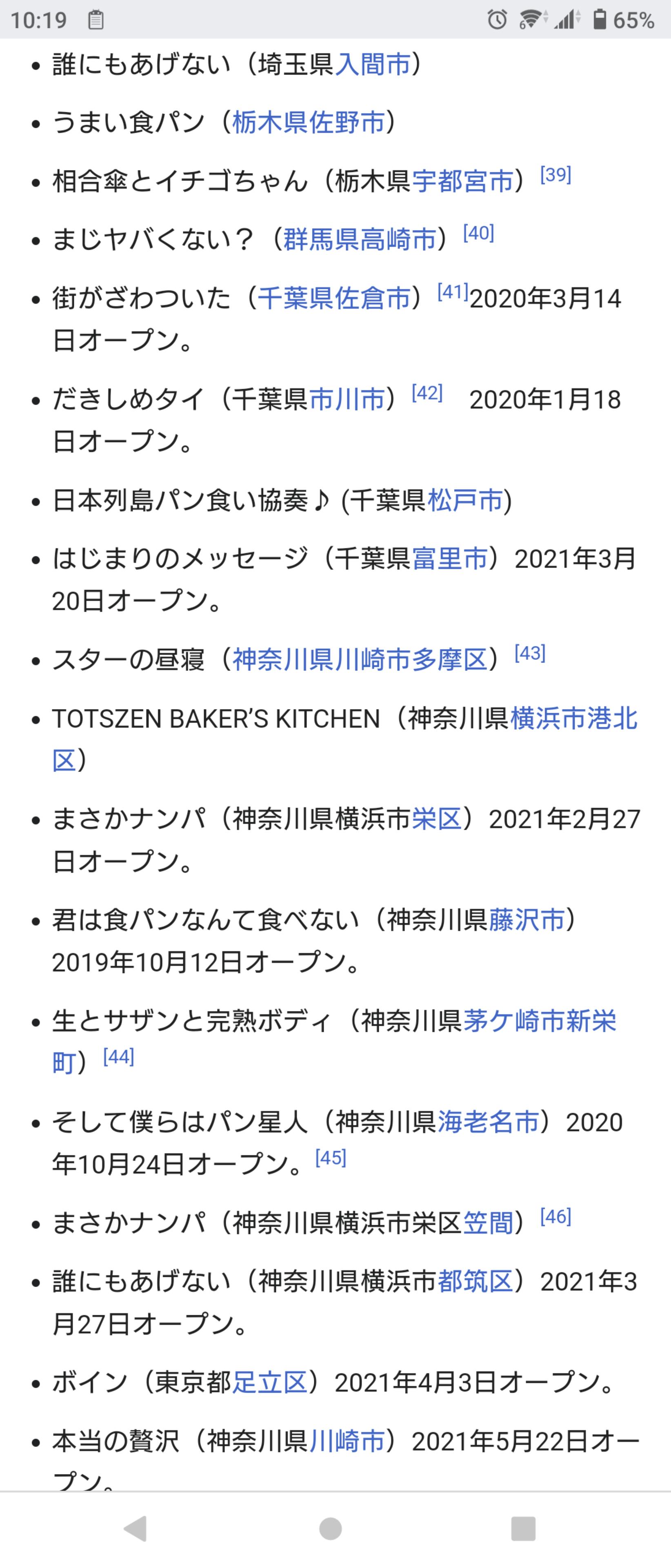
Task: Open the 横浜市港北区 link
Action: [574, 719]
